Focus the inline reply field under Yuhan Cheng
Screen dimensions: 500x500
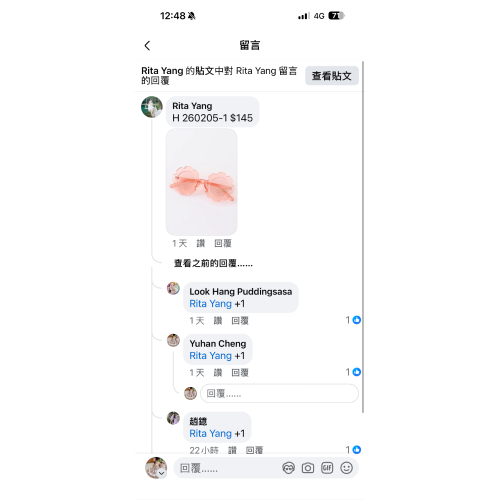click(x=279, y=393)
